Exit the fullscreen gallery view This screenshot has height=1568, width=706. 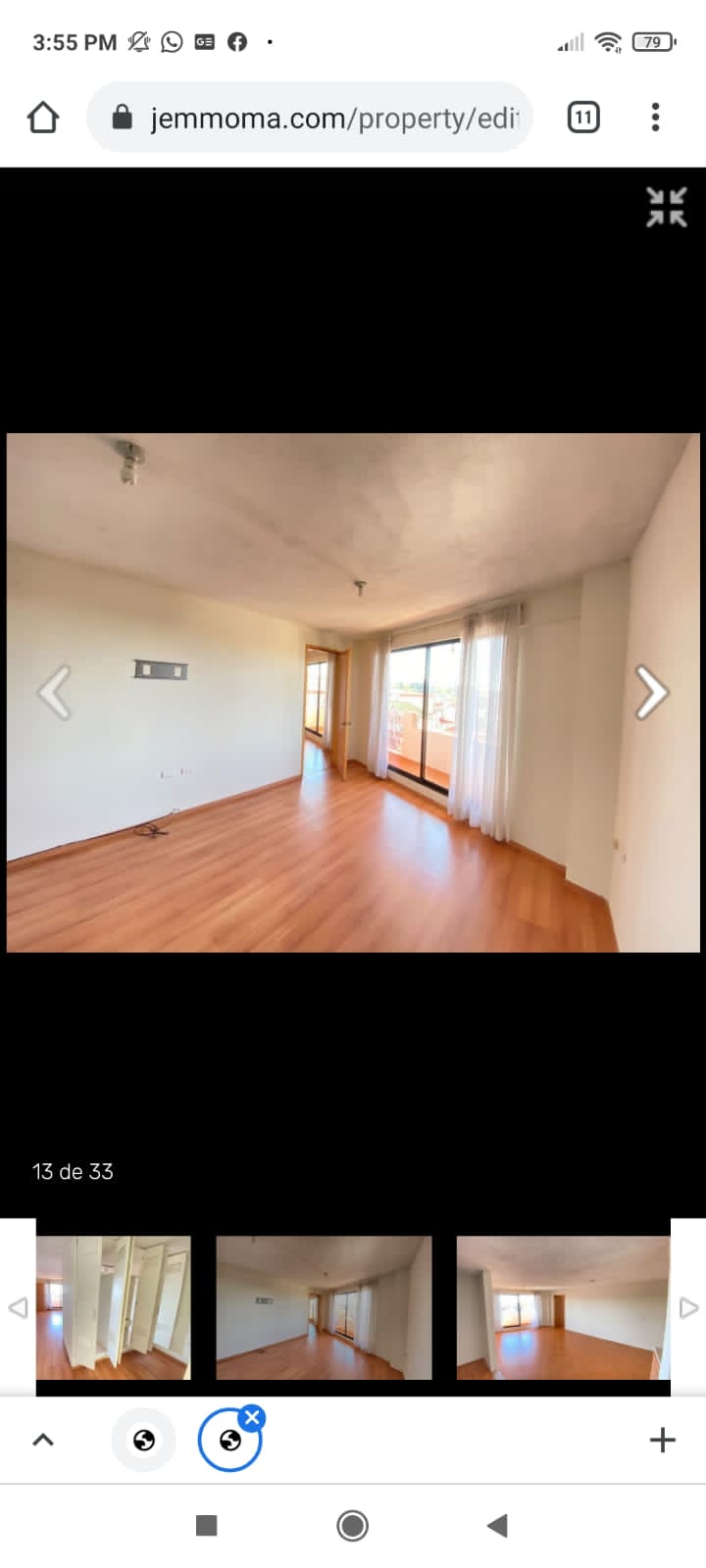pos(667,207)
